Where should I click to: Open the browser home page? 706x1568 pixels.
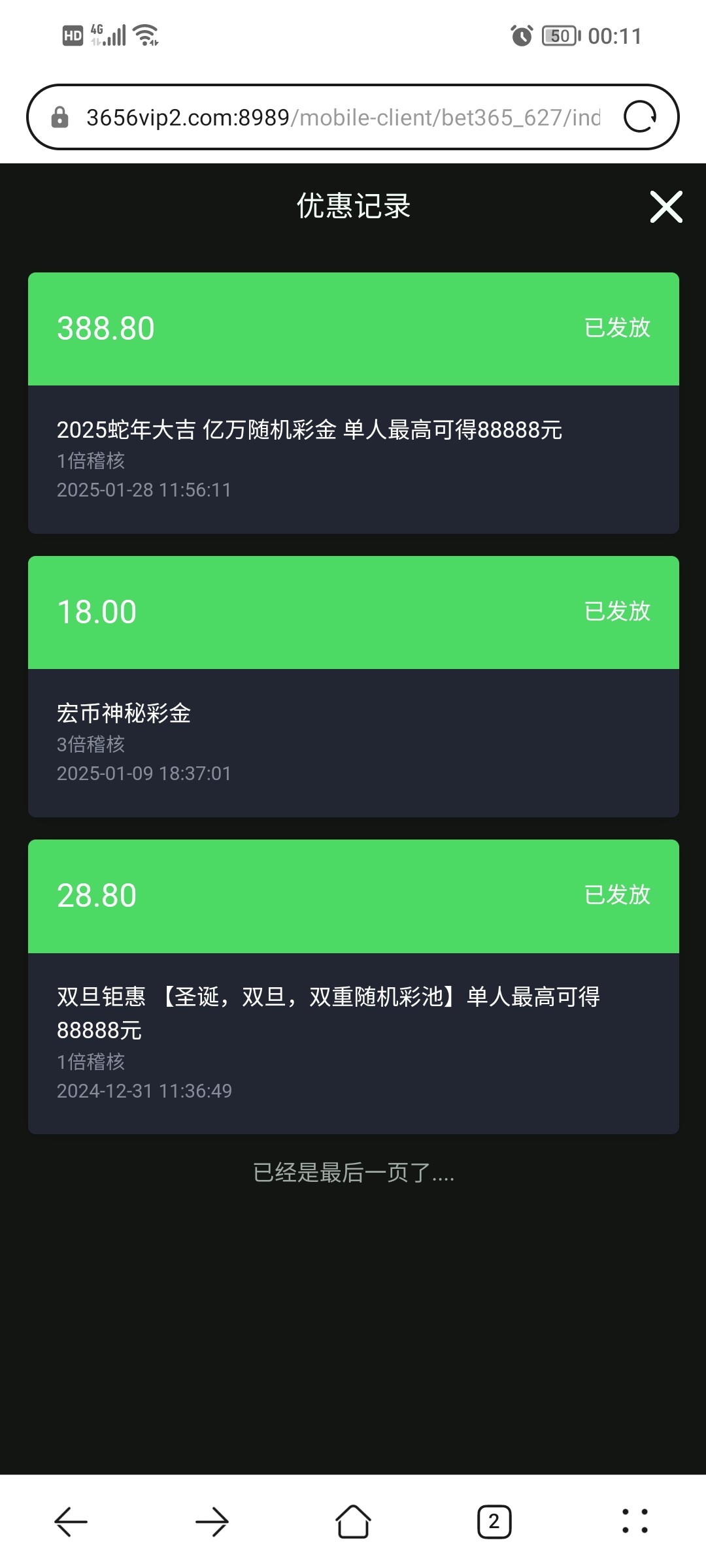pos(353,1522)
